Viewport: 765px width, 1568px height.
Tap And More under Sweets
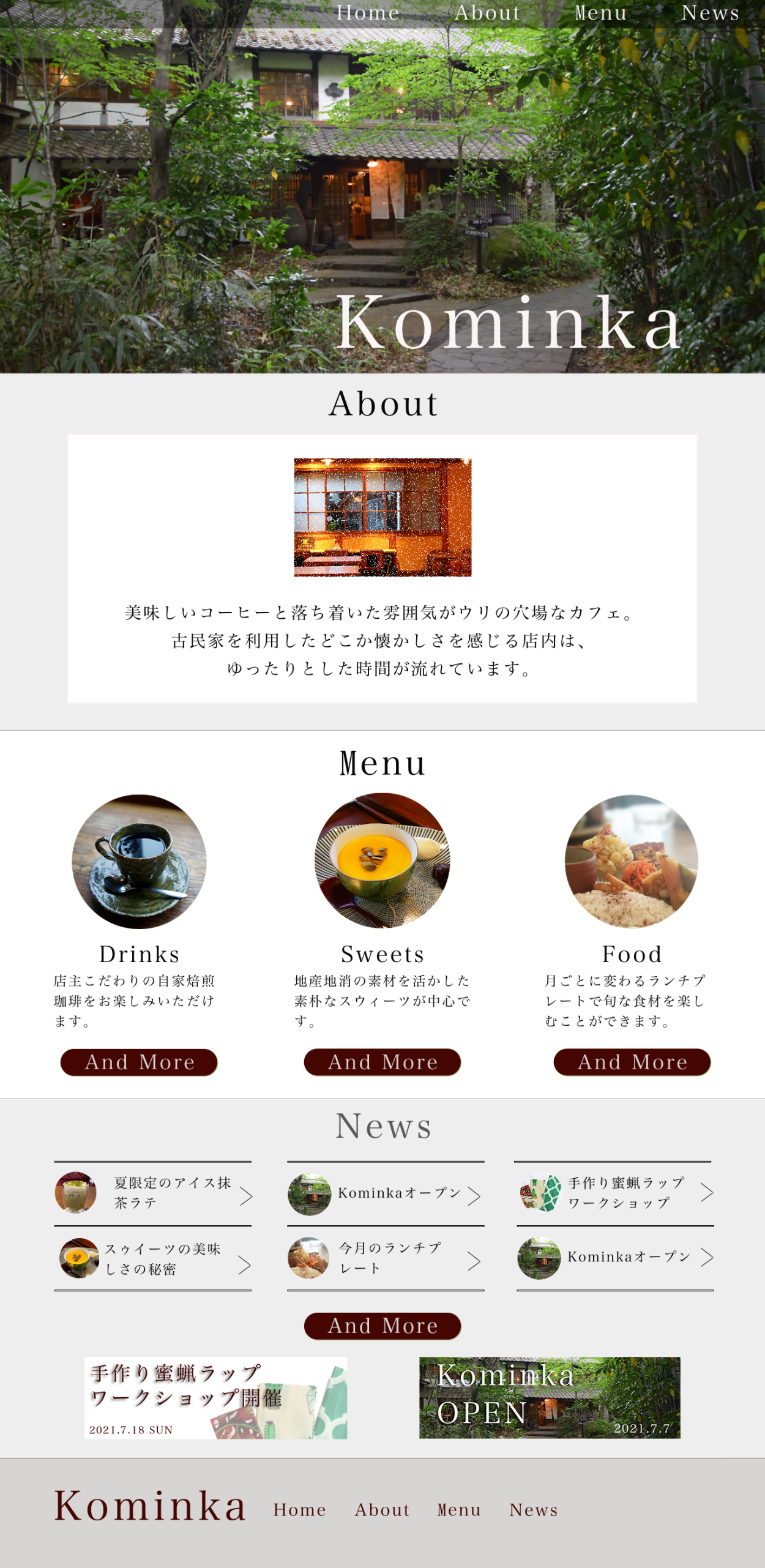382,1062
